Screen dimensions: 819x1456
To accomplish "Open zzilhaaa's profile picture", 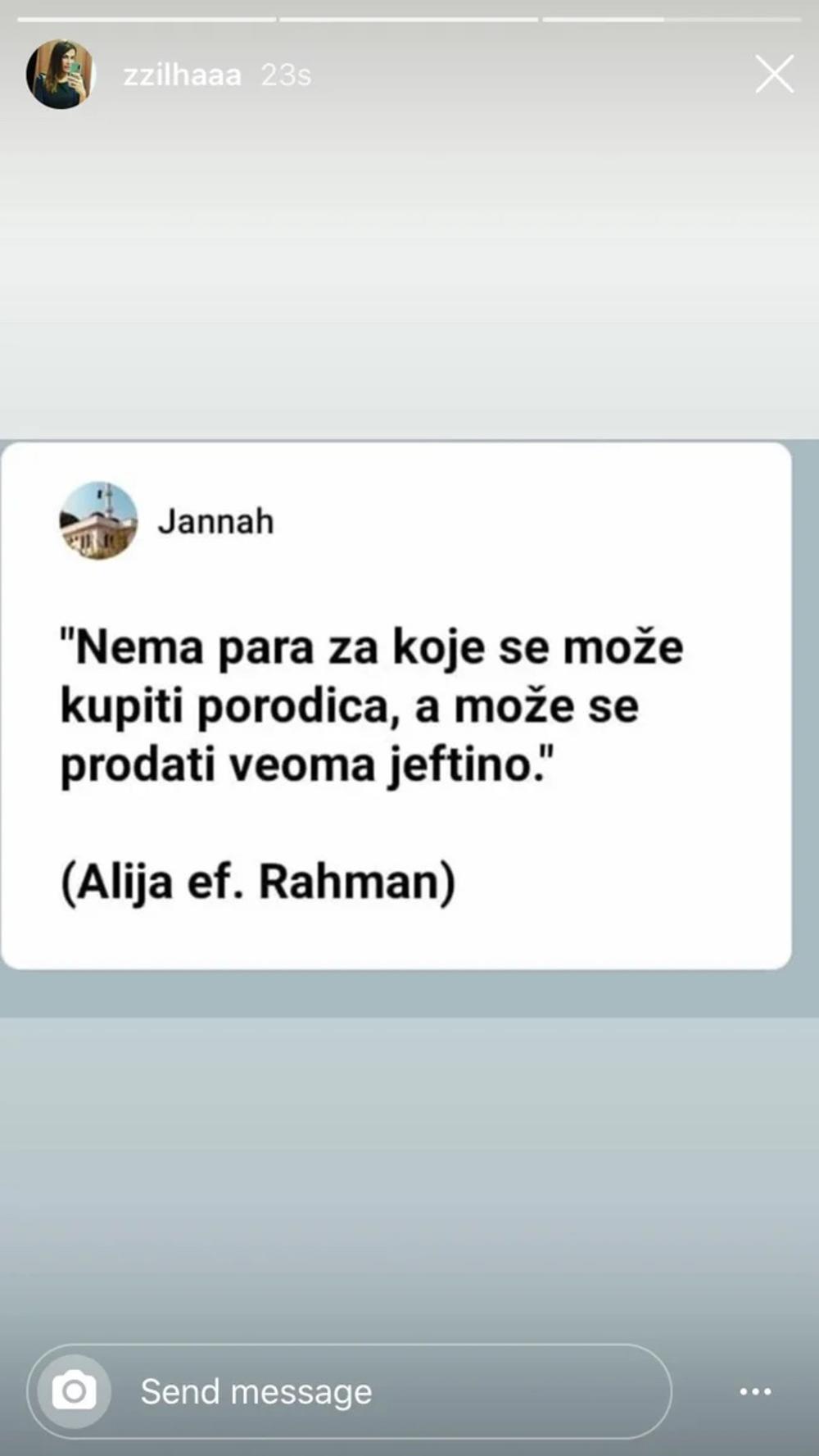I will click(60, 75).
